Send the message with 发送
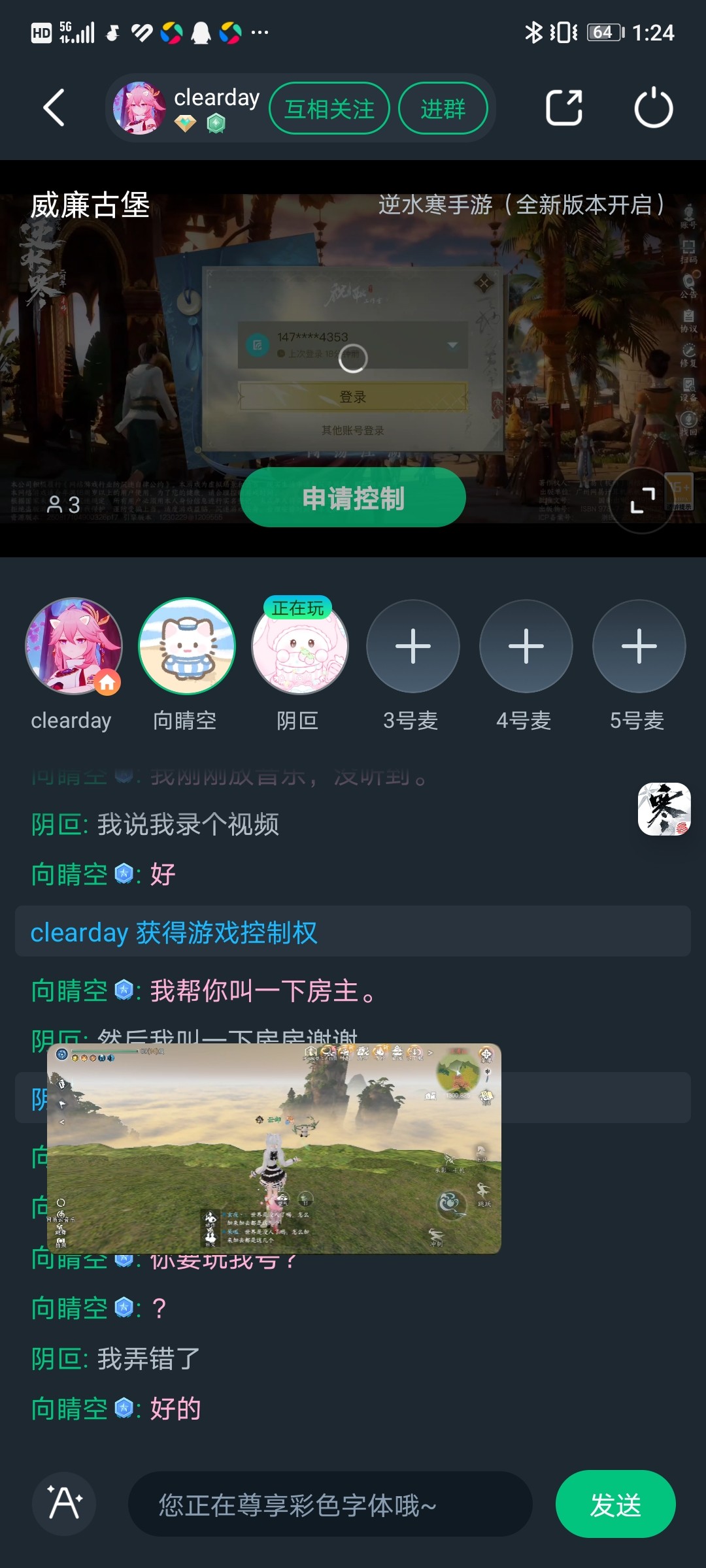 [x=615, y=1505]
